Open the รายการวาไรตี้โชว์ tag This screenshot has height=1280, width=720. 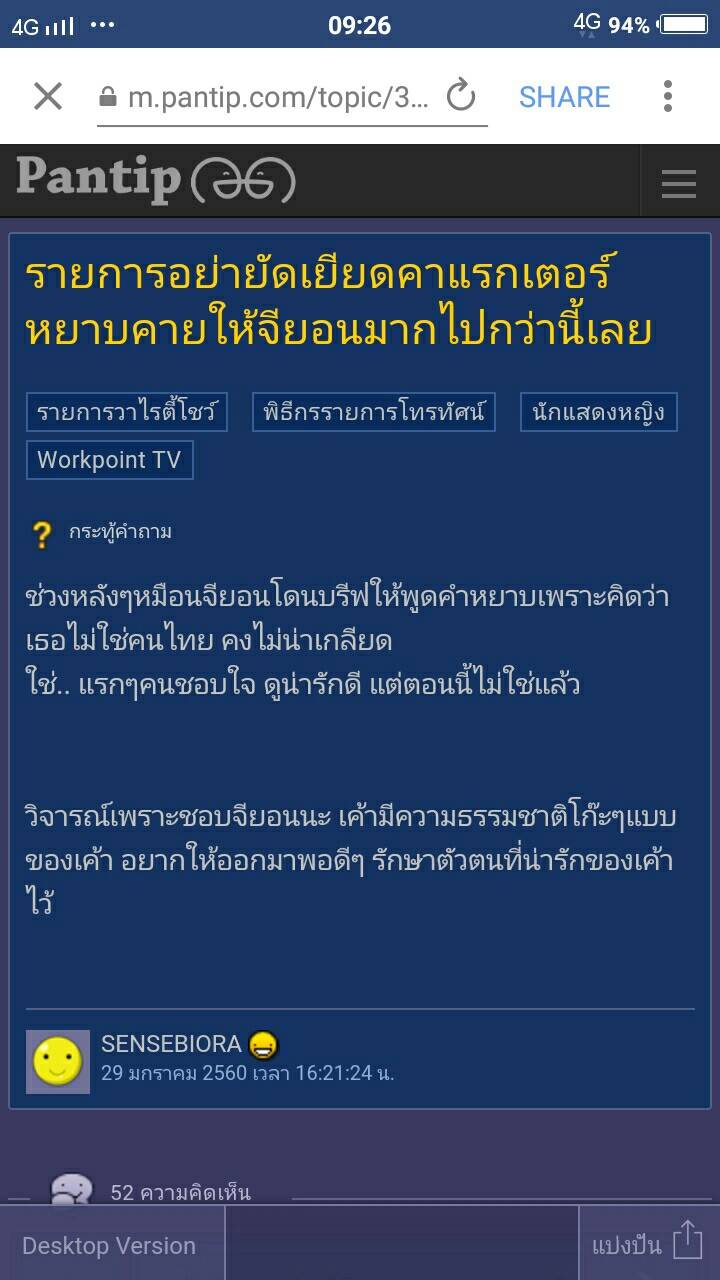pos(127,412)
